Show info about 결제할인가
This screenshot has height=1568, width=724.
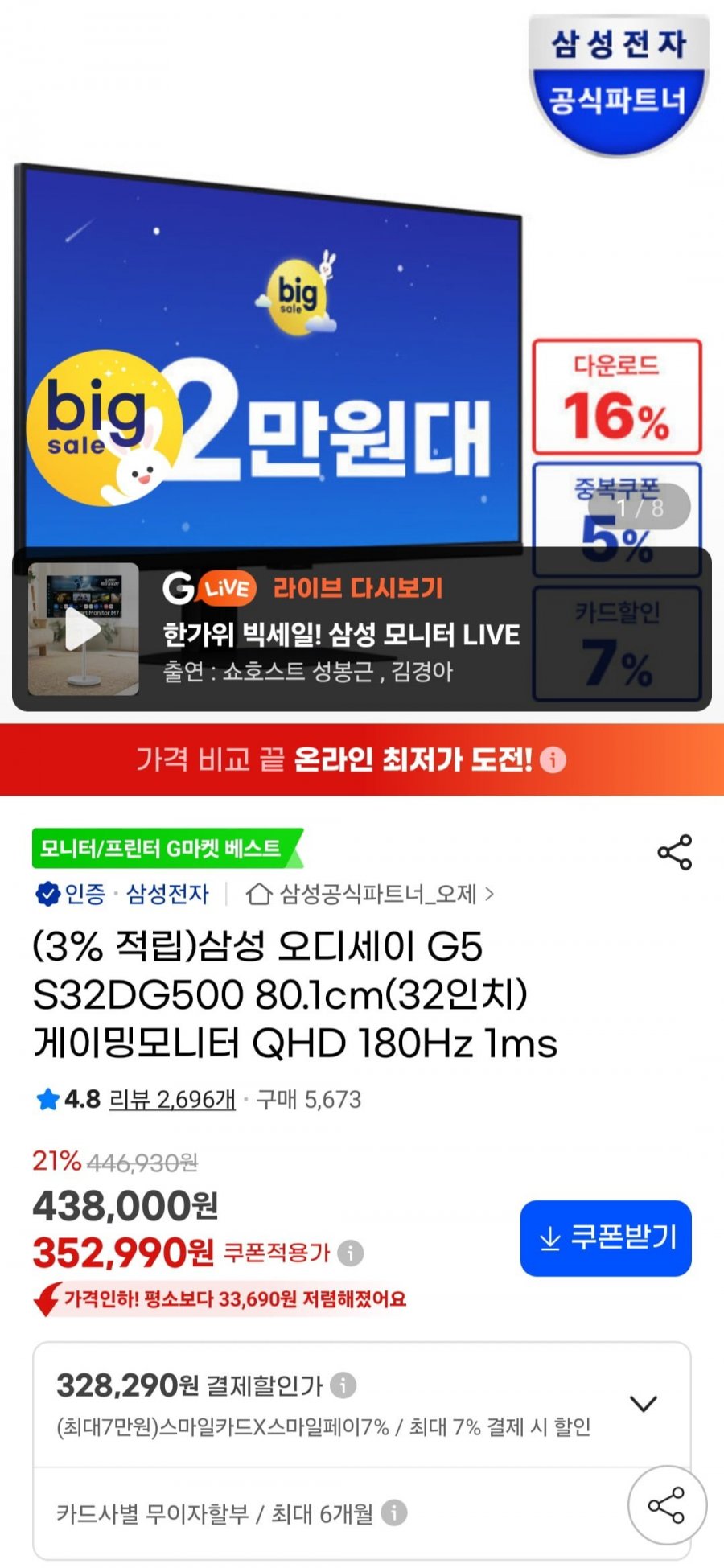(343, 1385)
